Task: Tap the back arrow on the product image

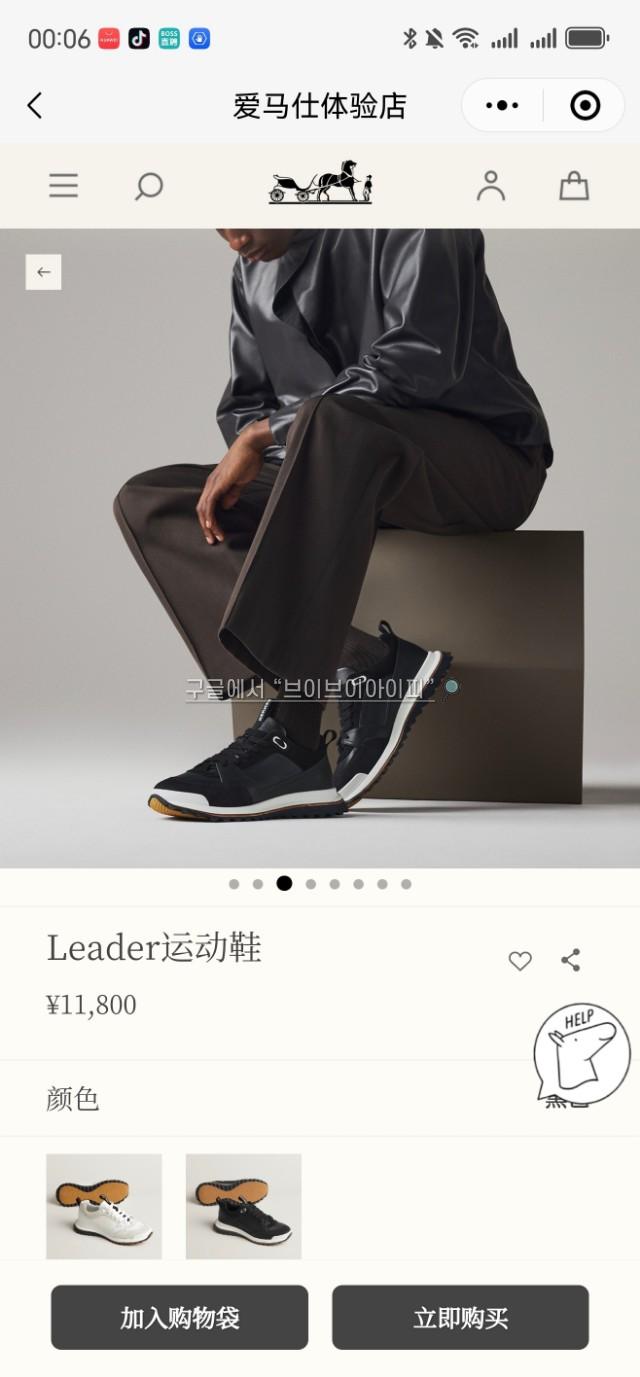Action: pos(43,272)
